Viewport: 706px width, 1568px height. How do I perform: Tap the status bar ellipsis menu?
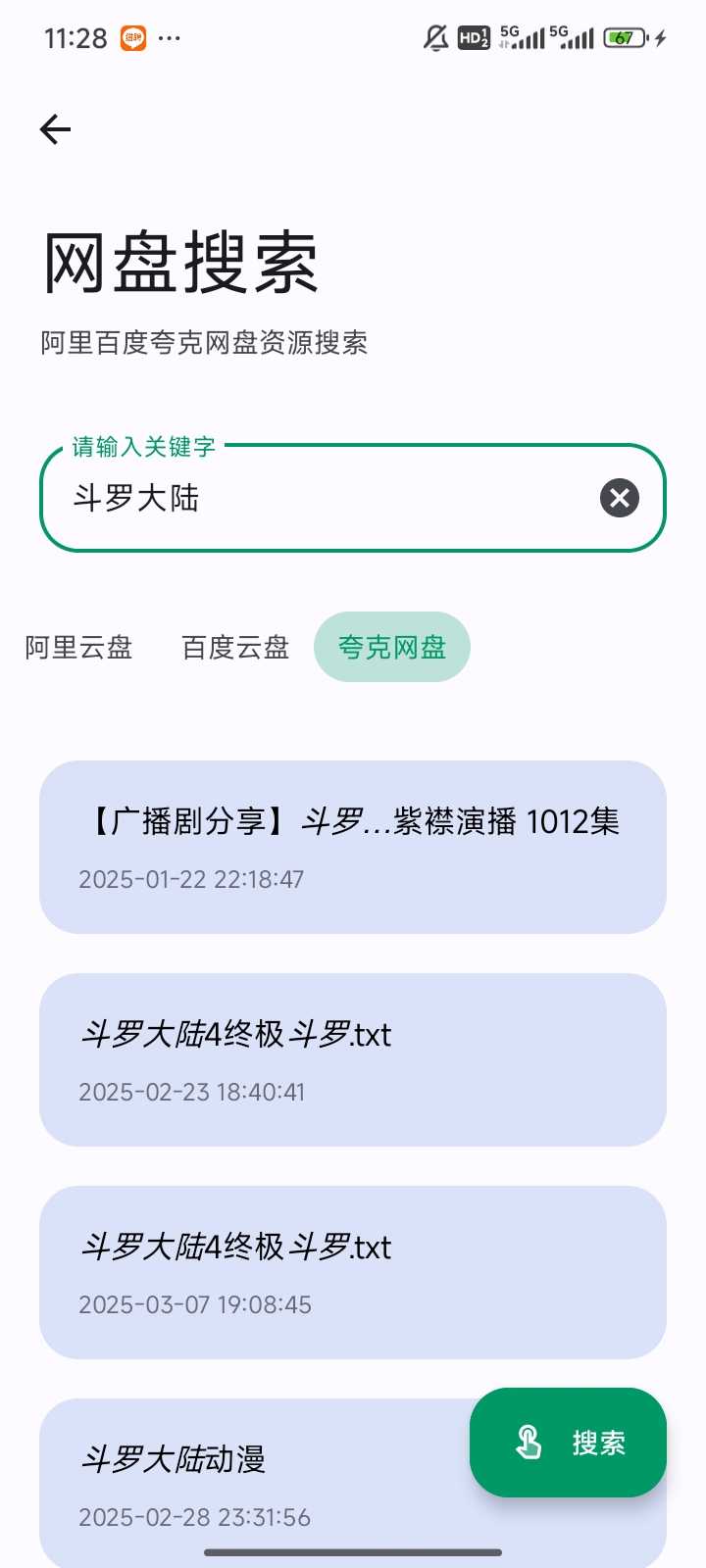coord(171,37)
